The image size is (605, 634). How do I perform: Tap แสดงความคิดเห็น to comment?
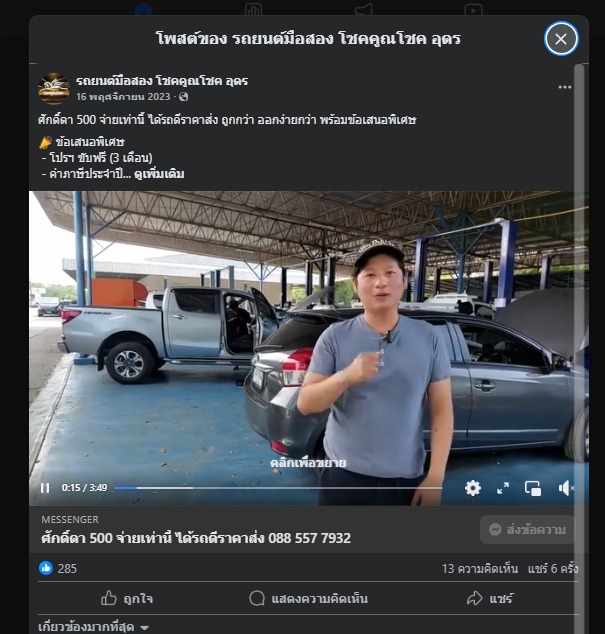pyautogui.click(x=308, y=598)
